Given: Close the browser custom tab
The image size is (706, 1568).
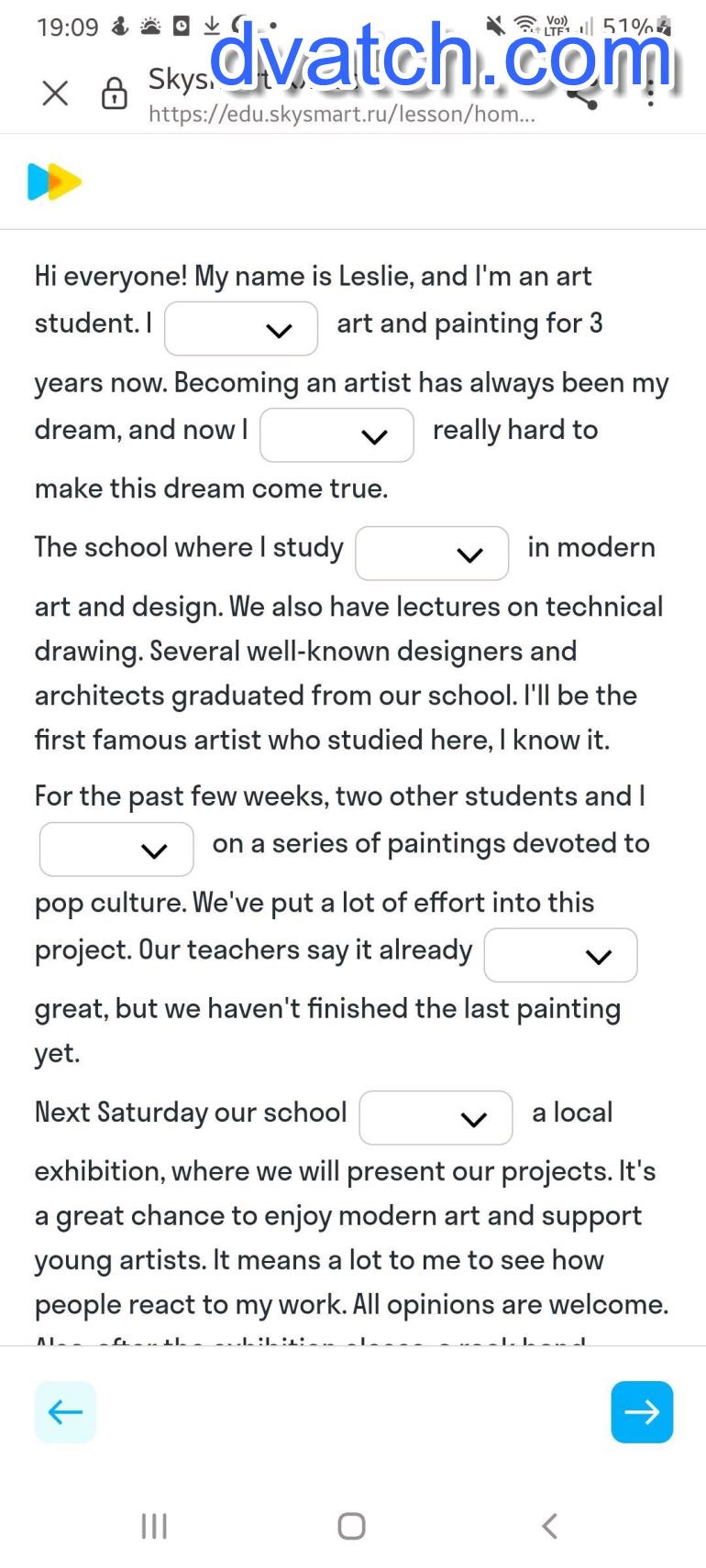Looking at the screenshot, I should point(55,93).
